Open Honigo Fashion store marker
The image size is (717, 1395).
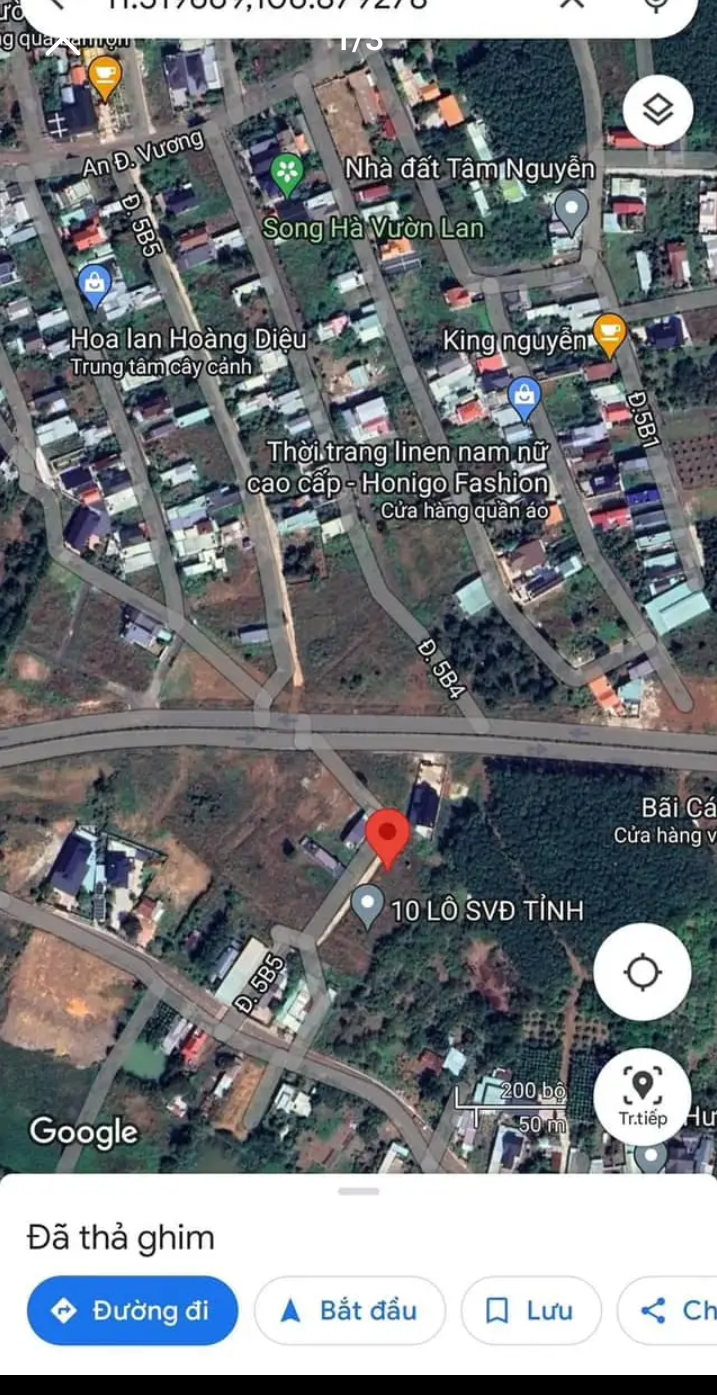click(x=524, y=397)
